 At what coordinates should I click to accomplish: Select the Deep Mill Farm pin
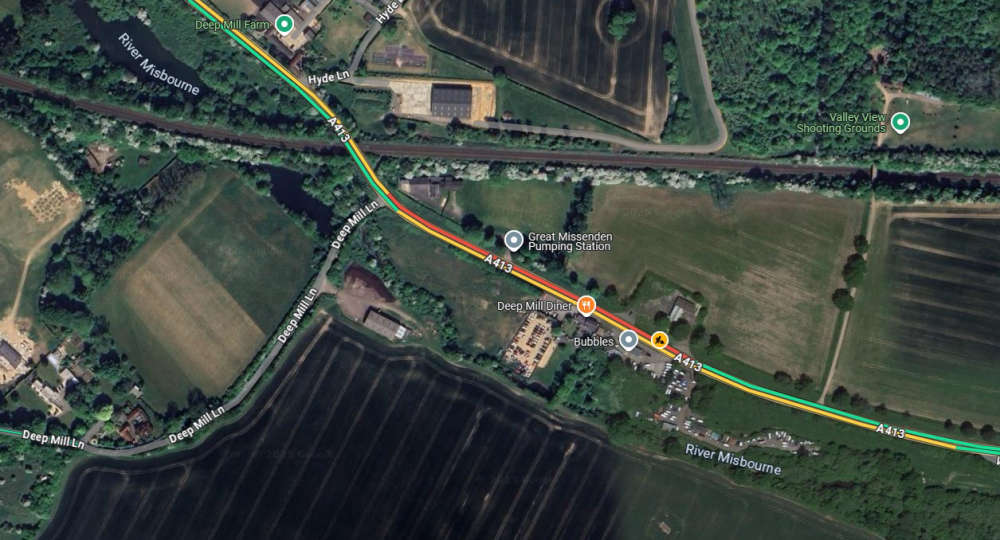tap(284, 24)
